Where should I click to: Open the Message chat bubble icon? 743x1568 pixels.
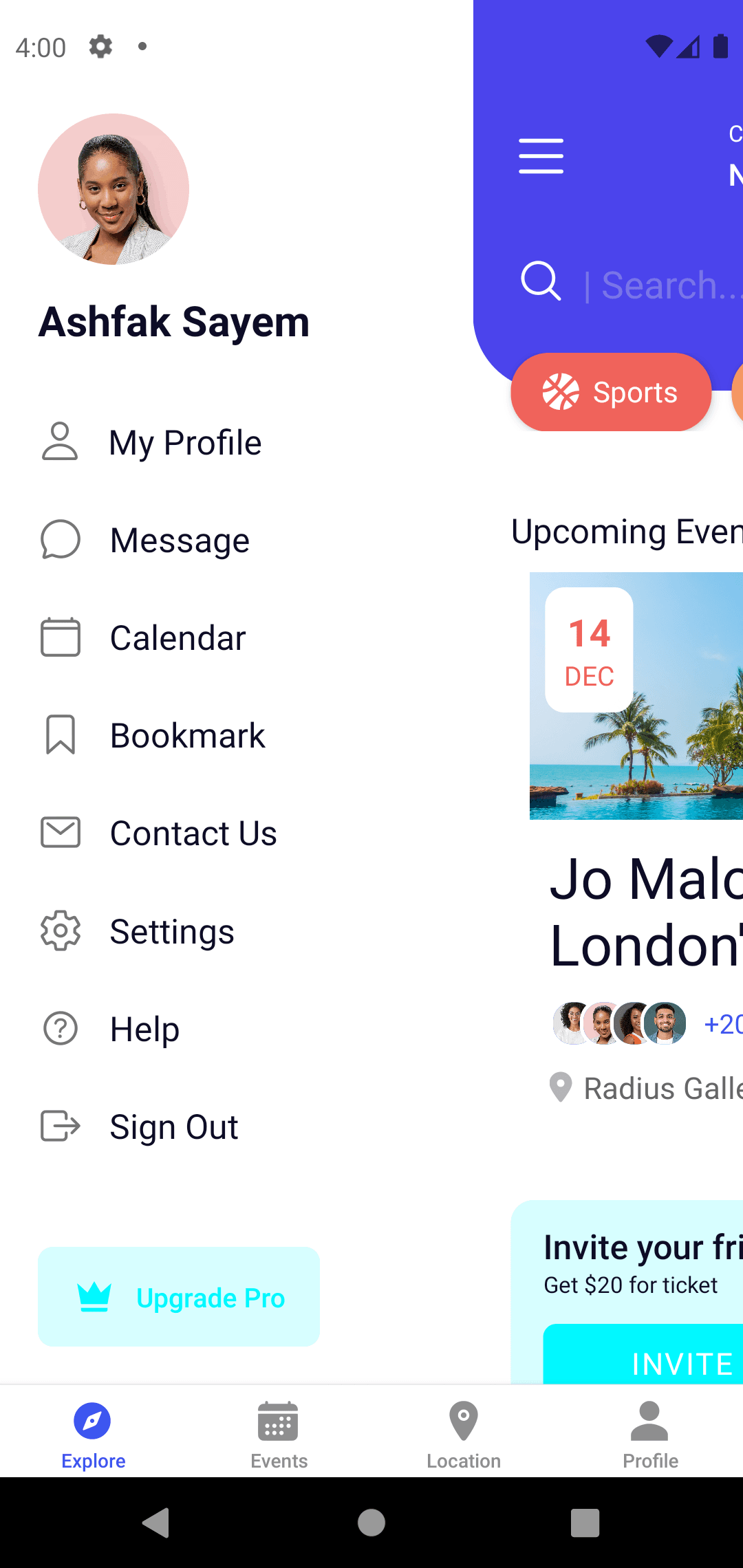pyautogui.click(x=60, y=541)
